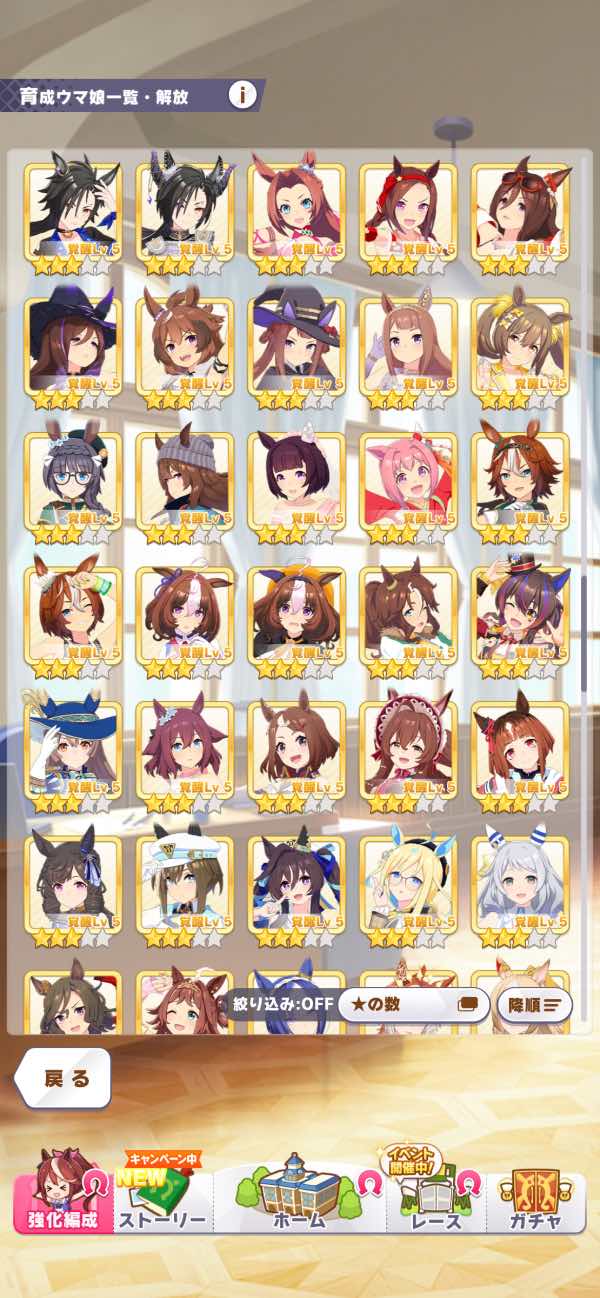600x1298 pixels.
Task: Open the gray-haired character with blue glasses
Action: 73,481
